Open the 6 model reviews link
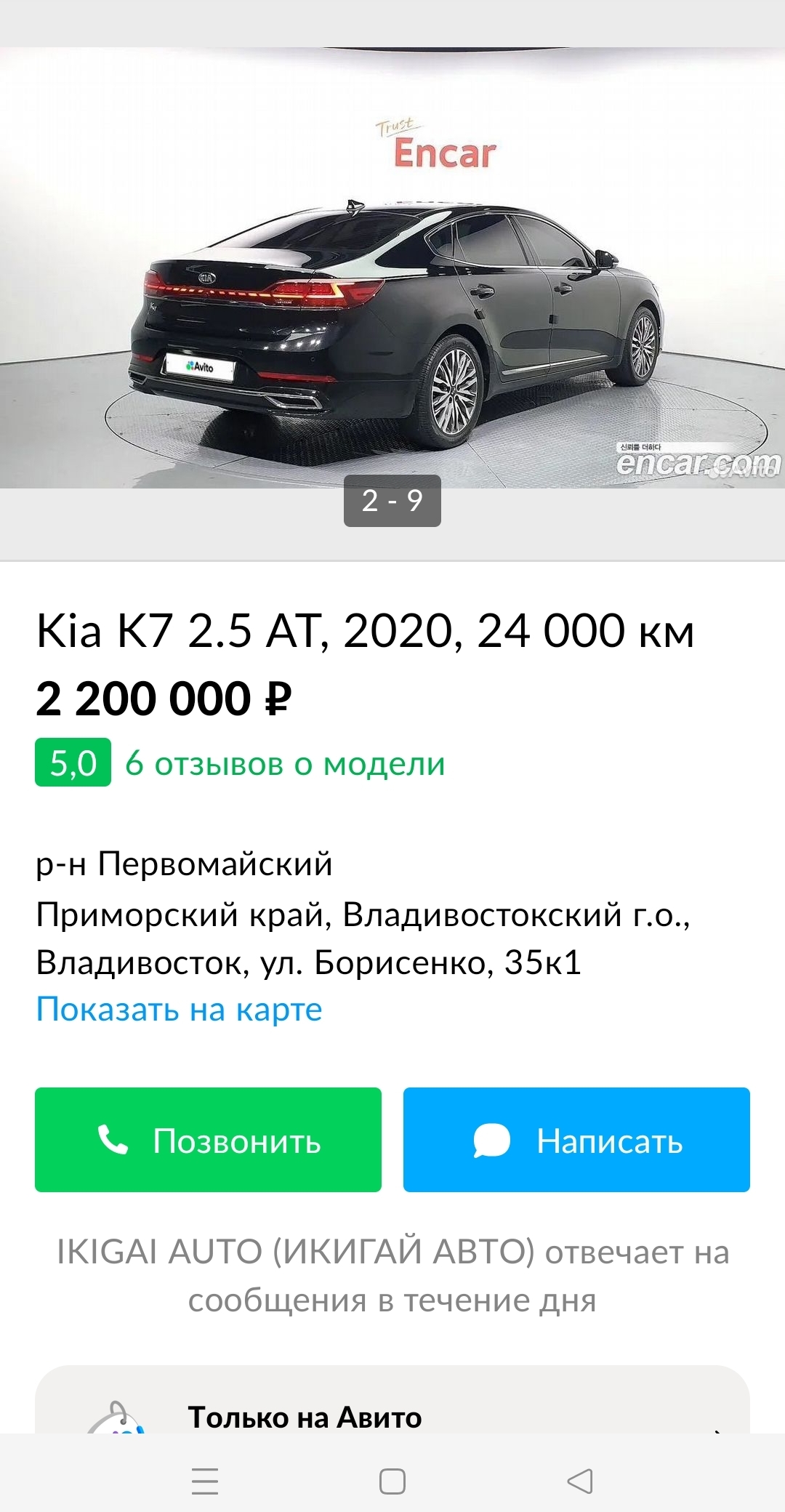The width and height of the screenshot is (785, 1512). (x=285, y=763)
